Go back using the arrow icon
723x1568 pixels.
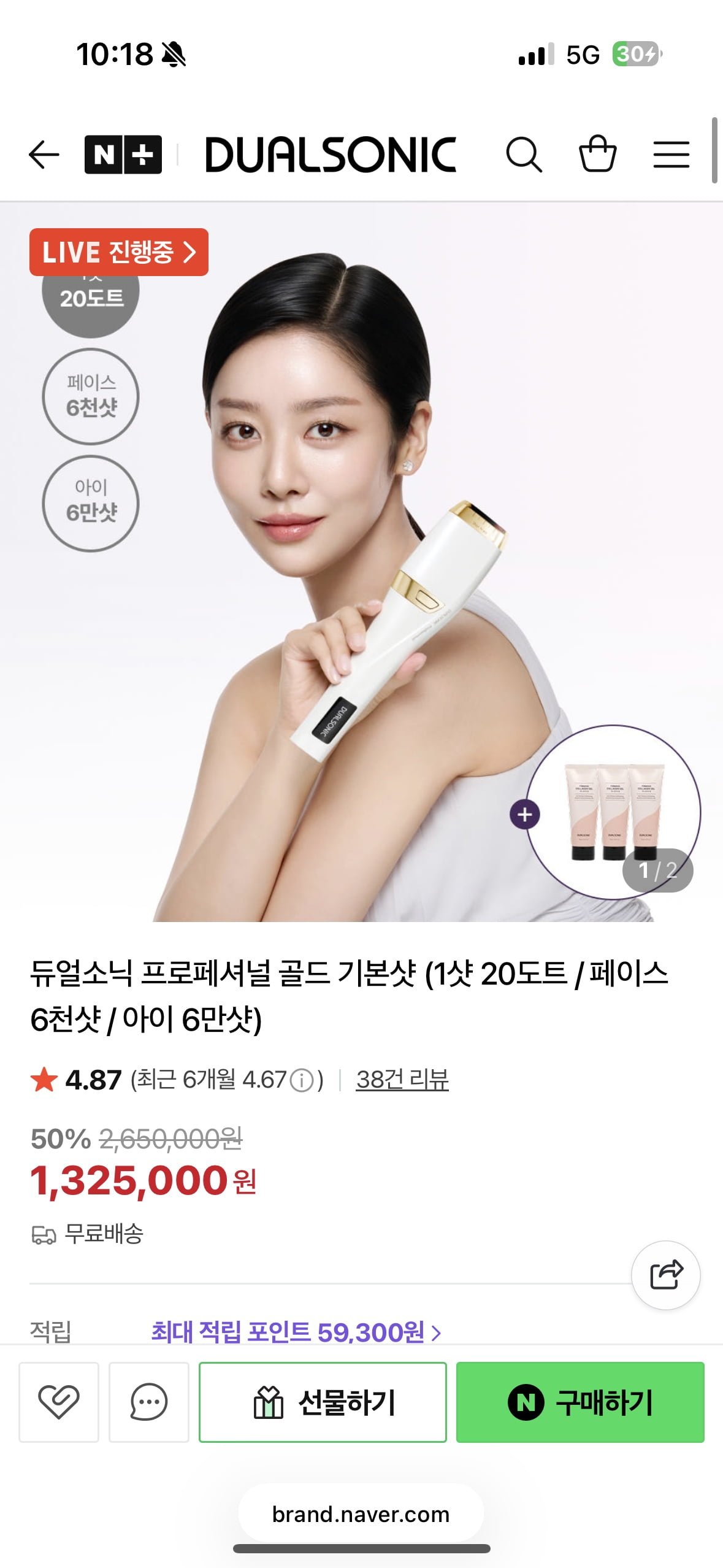44,154
